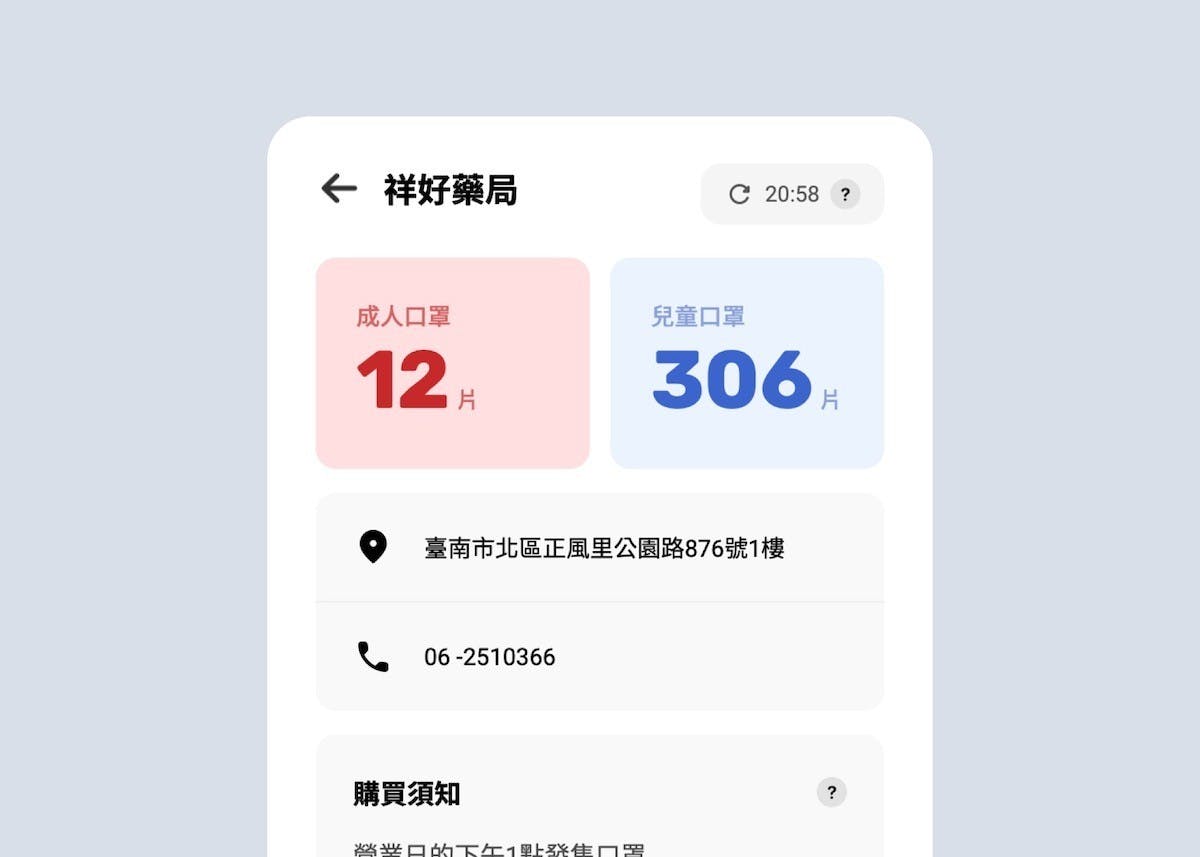Open the help icon next to 購買須知
The width and height of the screenshot is (1200, 857).
831,792
